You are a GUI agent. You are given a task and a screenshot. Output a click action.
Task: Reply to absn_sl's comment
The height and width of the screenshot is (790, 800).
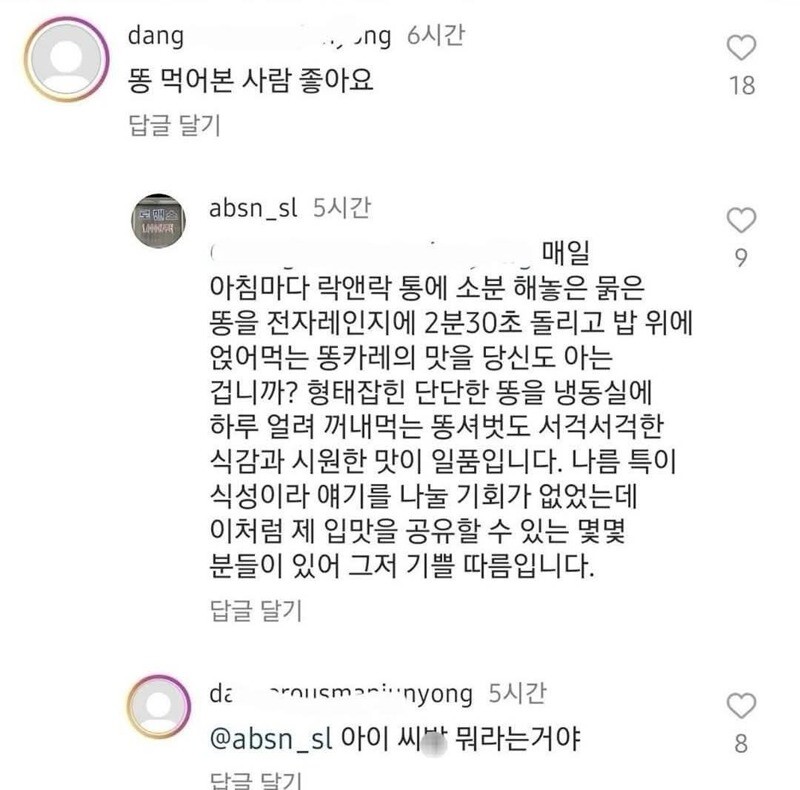pyautogui.click(x=256, y=609)
